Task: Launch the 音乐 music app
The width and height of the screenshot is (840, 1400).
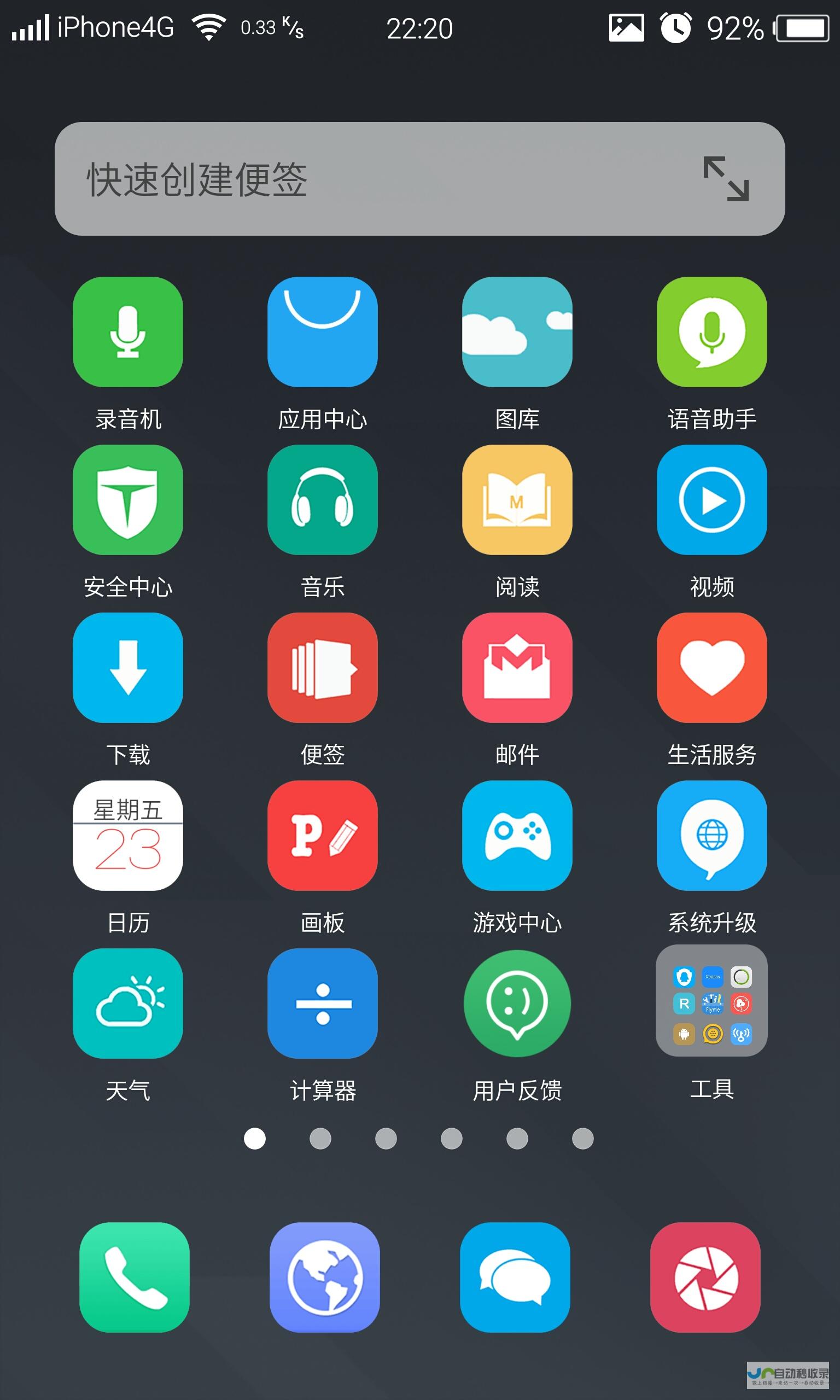Action: (323, 500)
